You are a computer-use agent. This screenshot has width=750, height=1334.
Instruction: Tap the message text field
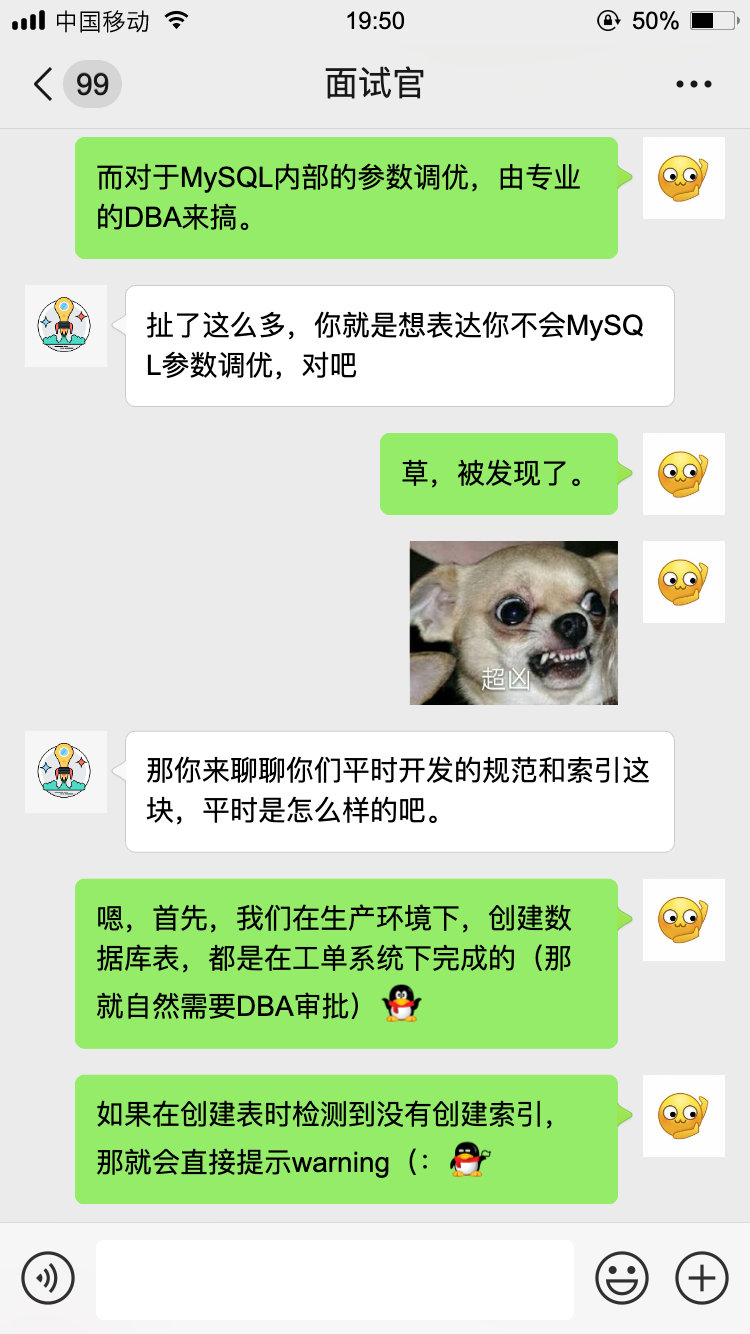334,1278
